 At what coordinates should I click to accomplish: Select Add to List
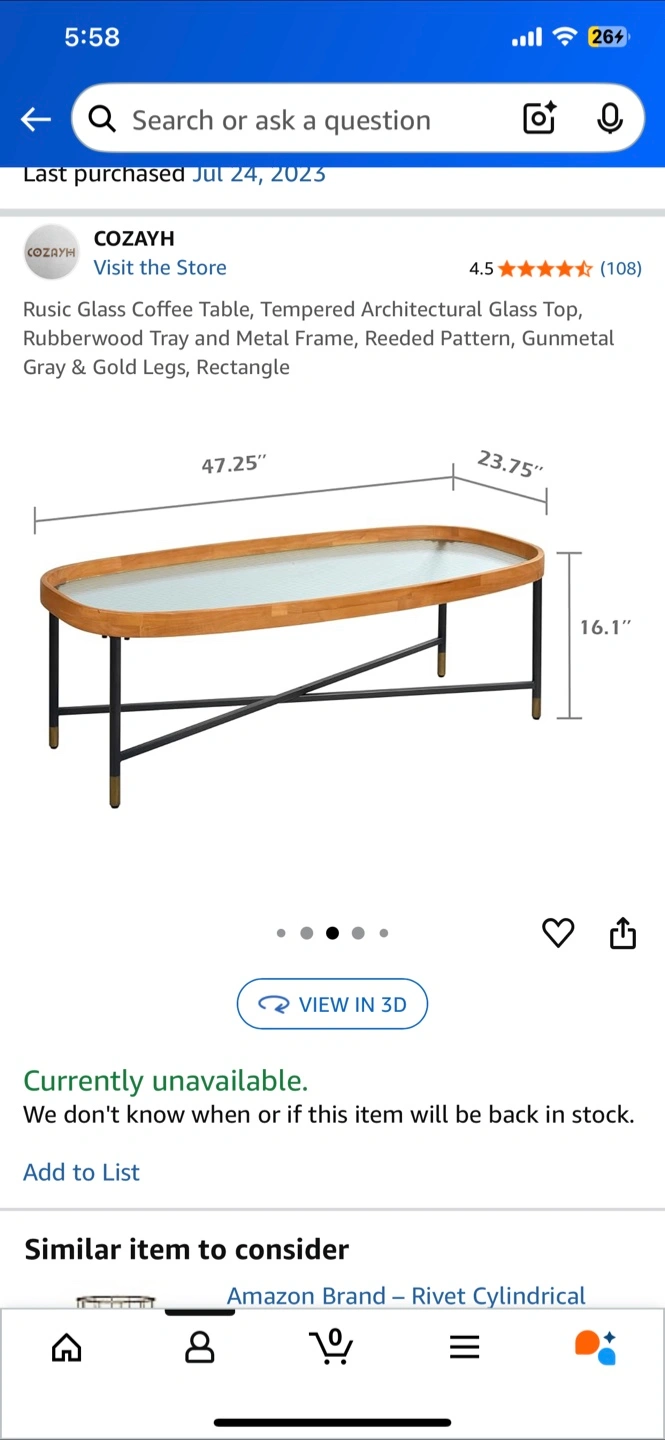point(82,1172)
